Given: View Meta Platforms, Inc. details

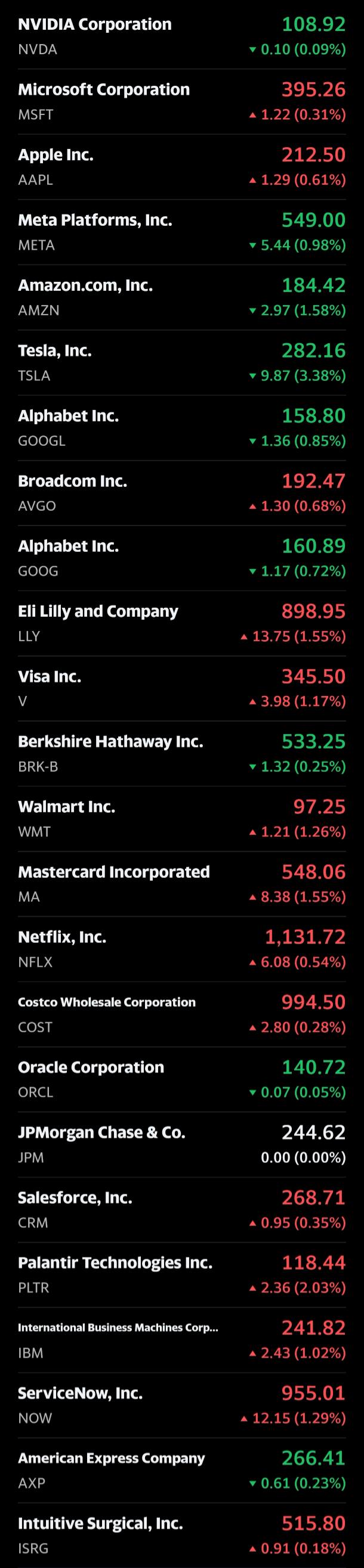Looking at the screenshot, I should click(181, 232).
